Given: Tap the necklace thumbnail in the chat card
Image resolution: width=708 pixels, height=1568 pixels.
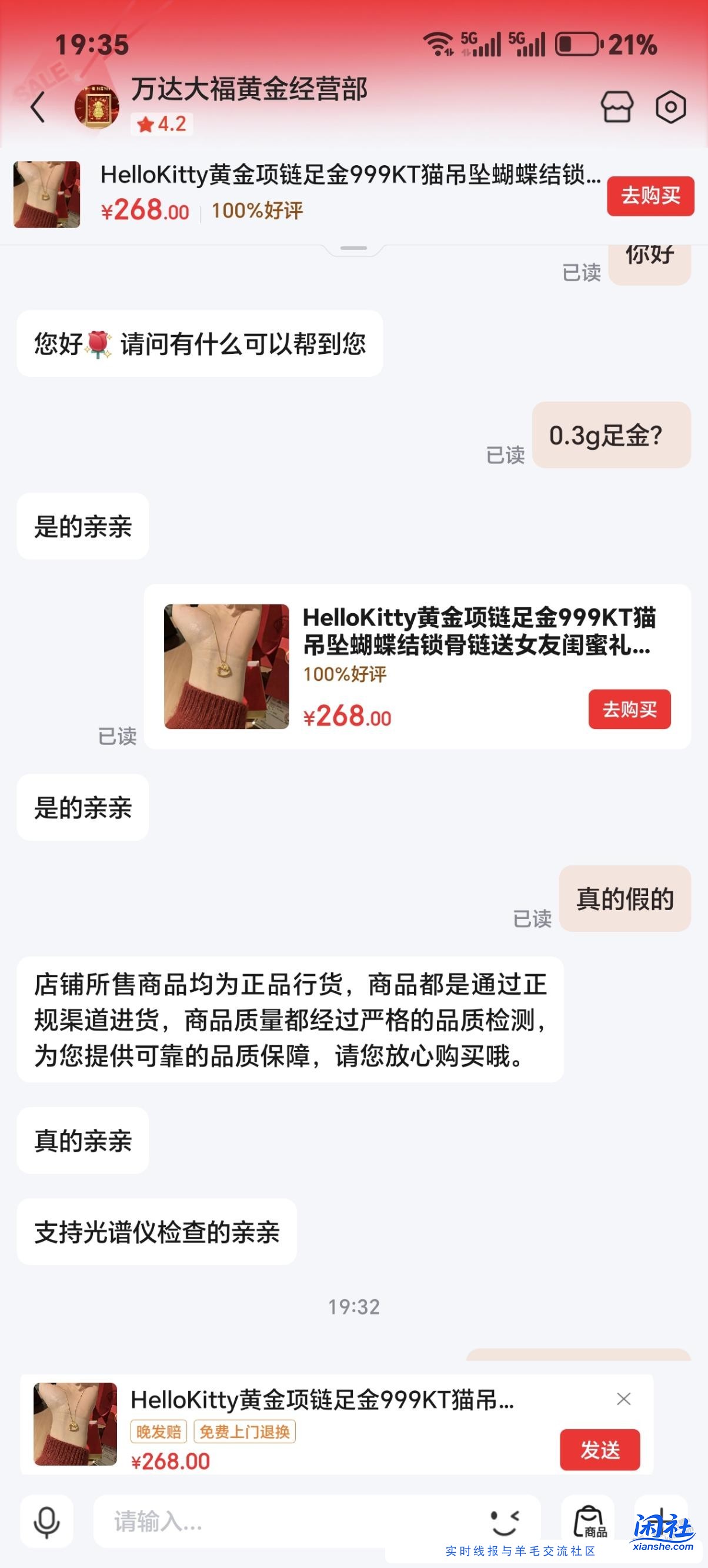Looking at the screenshot, I should (225, 667).
